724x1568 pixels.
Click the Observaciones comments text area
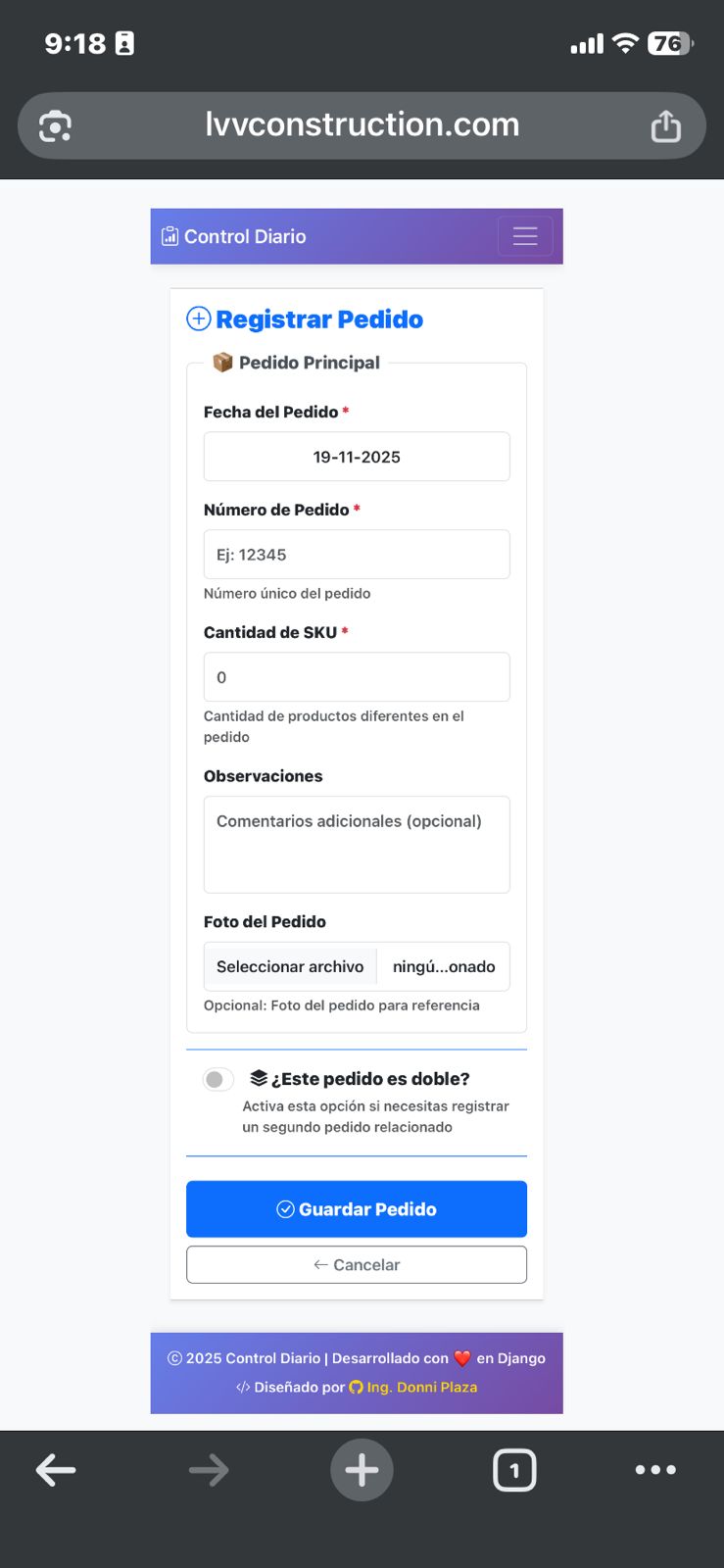tap(356, 845)
